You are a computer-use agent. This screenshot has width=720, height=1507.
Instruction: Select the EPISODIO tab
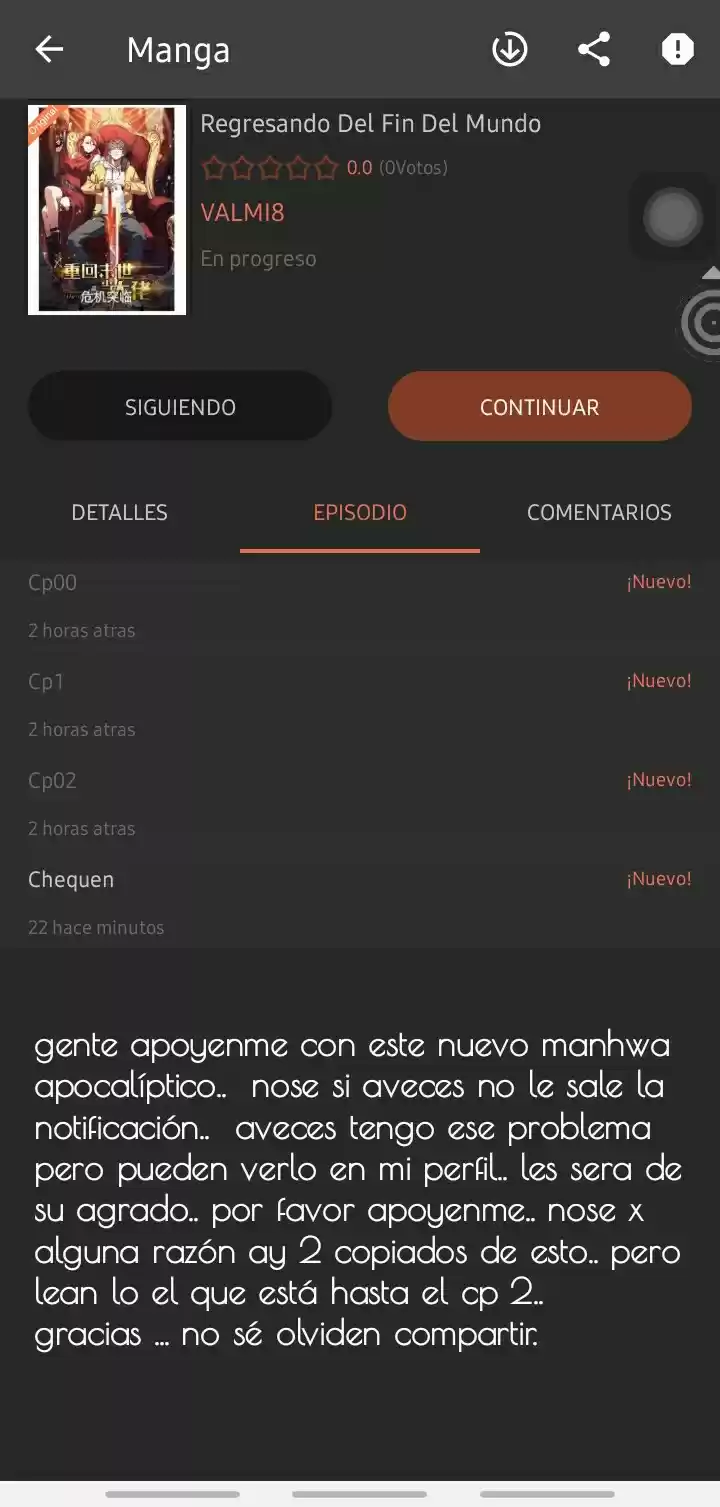(x=360, y=513)
